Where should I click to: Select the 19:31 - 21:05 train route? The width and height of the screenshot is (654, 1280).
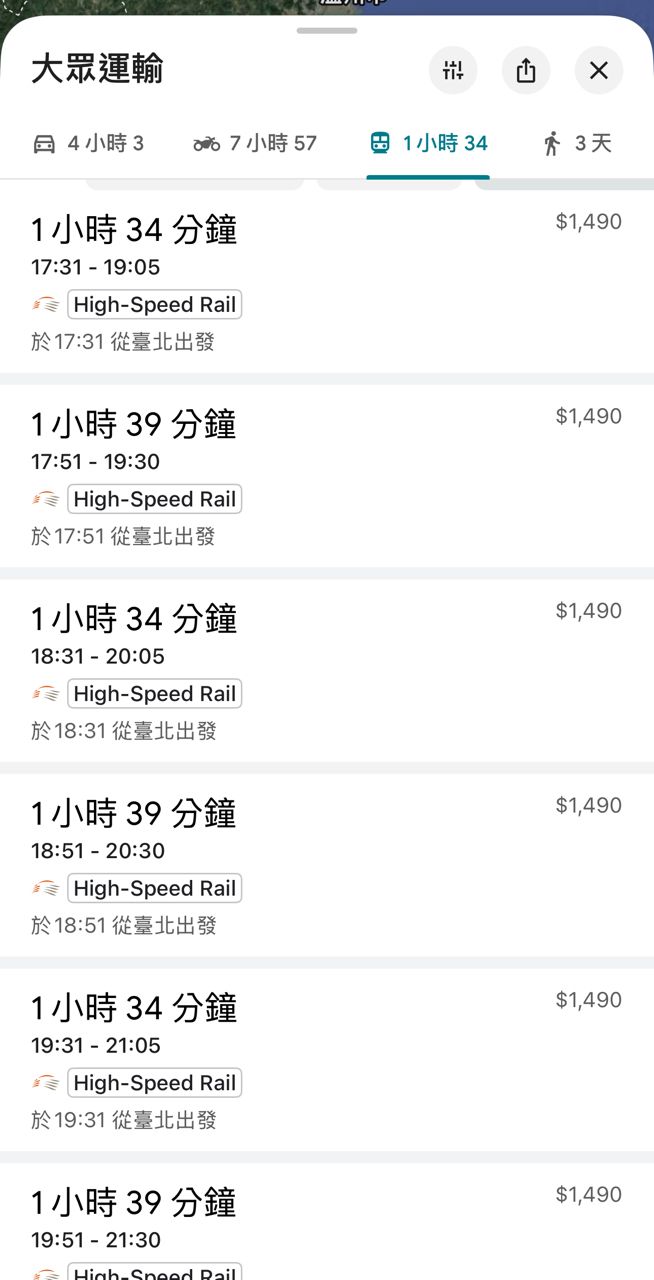tap(326, 1060)
